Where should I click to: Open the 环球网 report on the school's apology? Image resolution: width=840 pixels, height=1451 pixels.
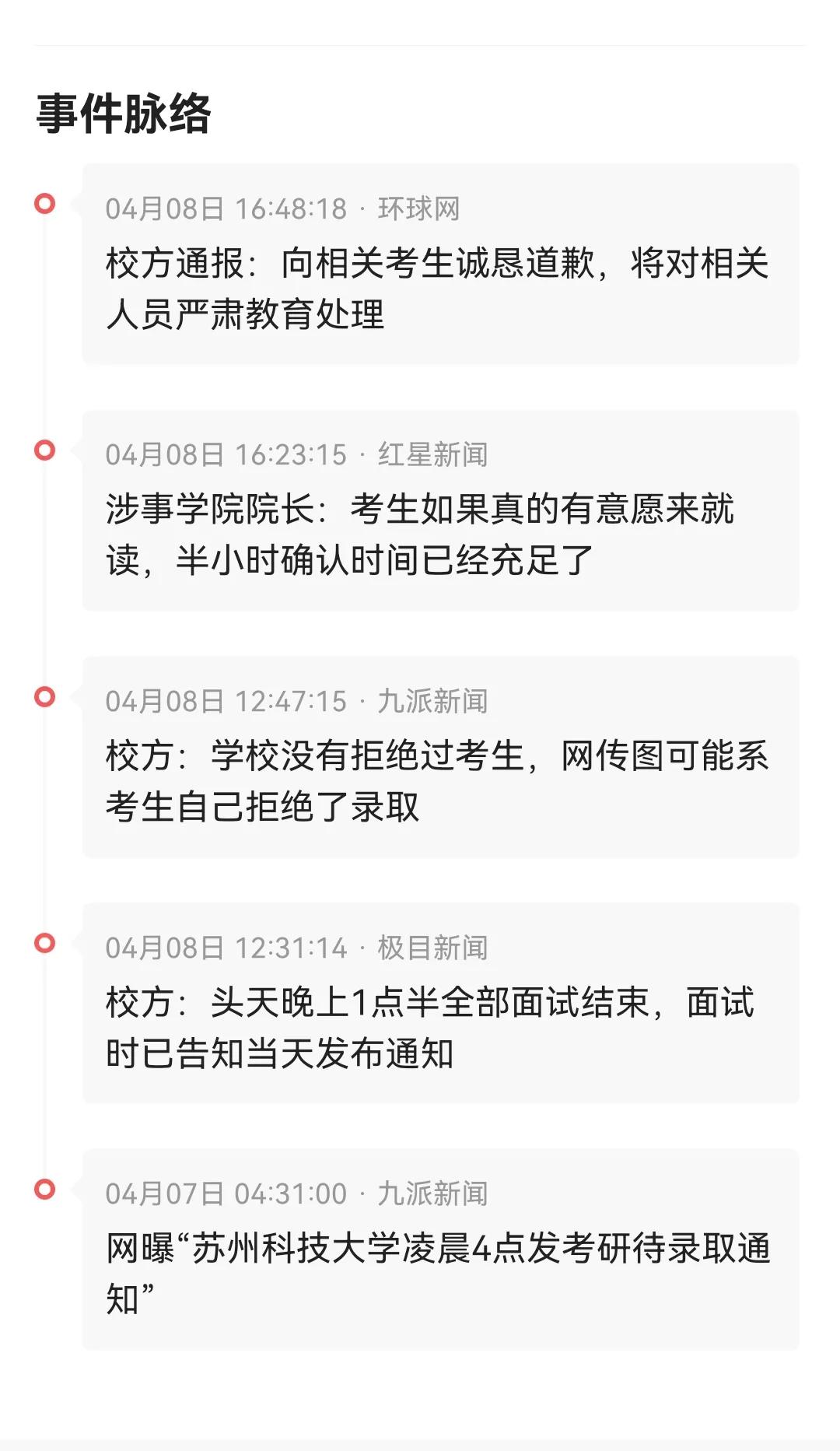440,264
